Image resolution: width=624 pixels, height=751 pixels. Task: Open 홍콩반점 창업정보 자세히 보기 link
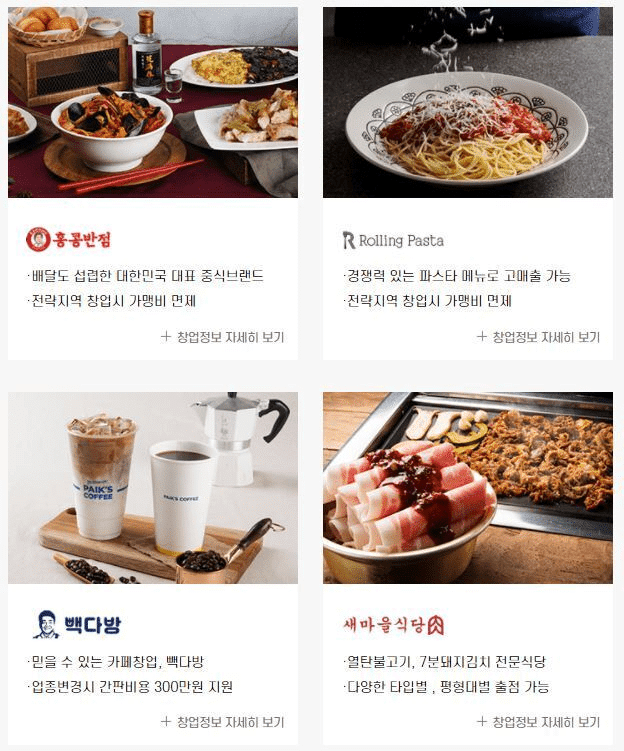pos(222,337)
